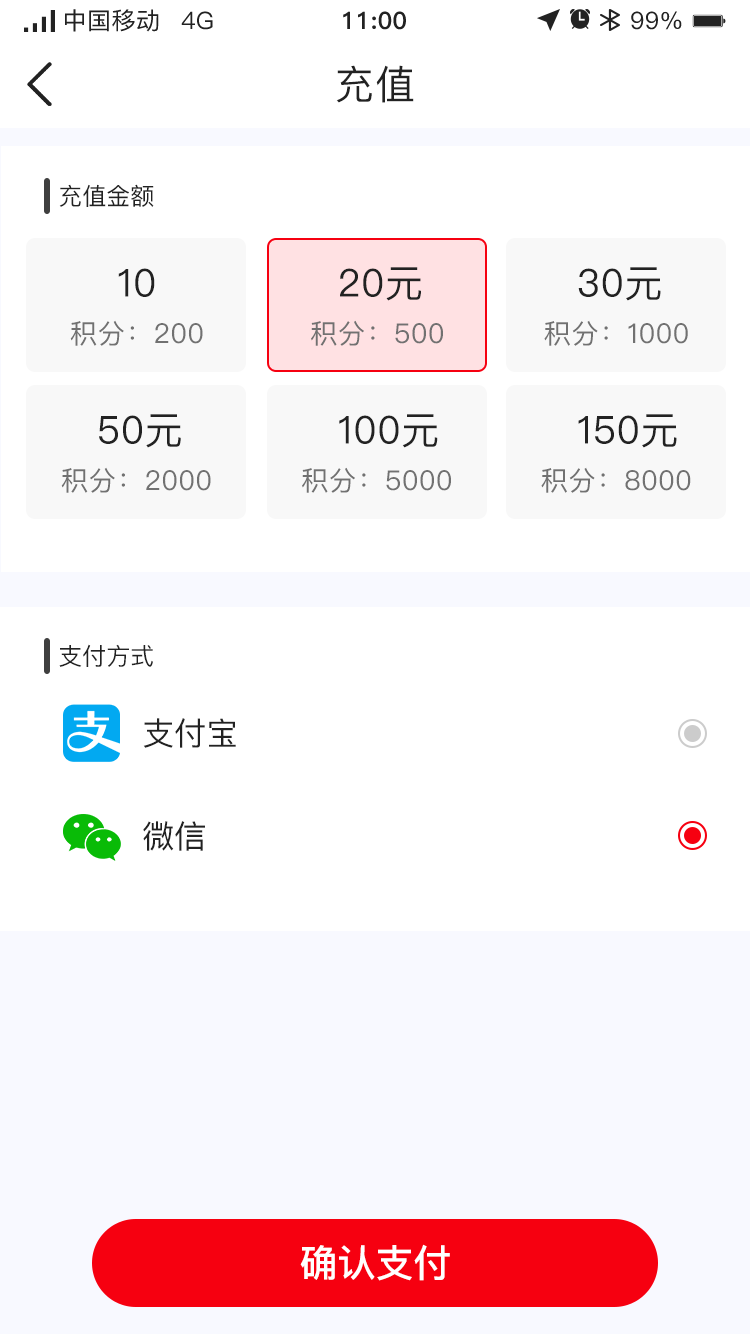Pick the 30元 recharge option

(616, 305)
